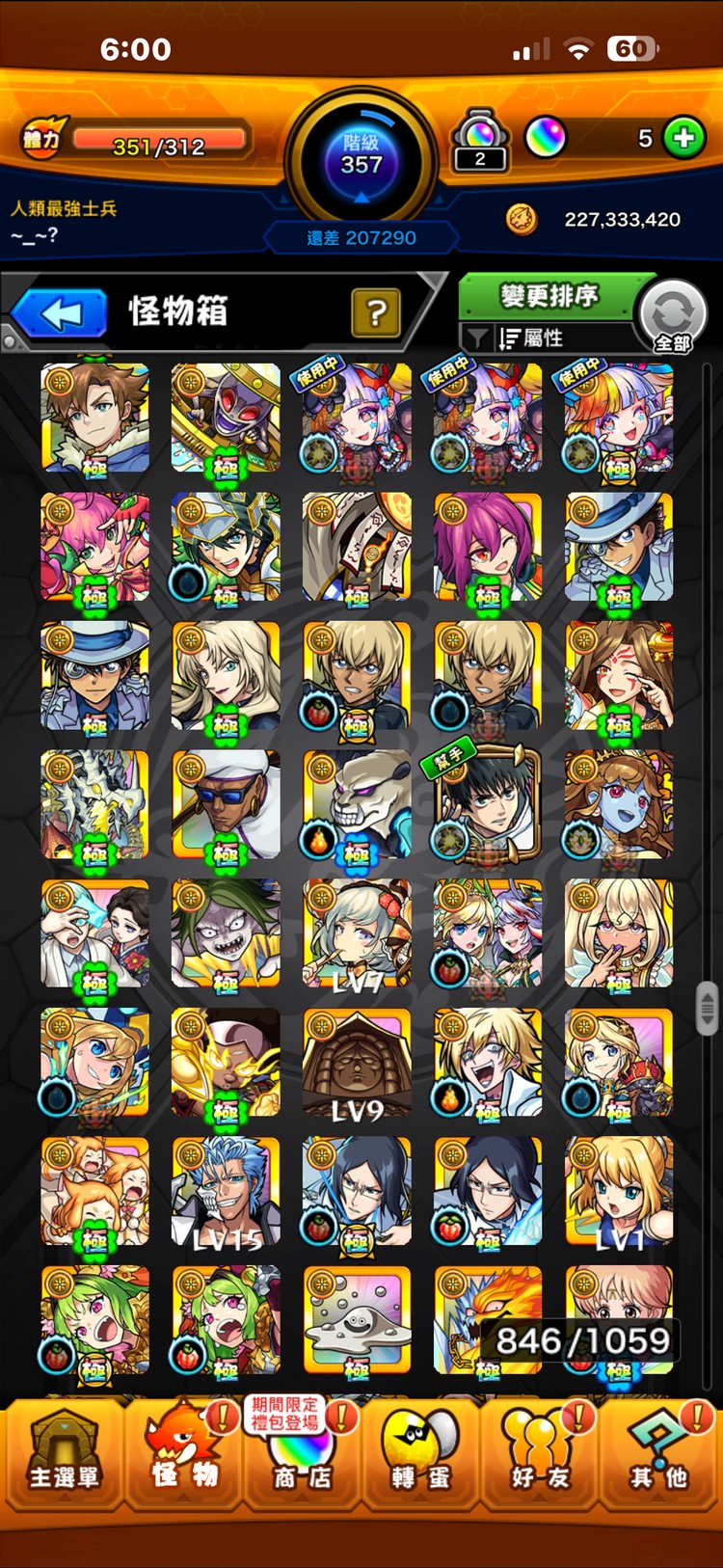Image resolution: width=723 pixels, height=1568 pixels.
Task: Select the LV9 brown statue monster
Action: (357, 1063)
